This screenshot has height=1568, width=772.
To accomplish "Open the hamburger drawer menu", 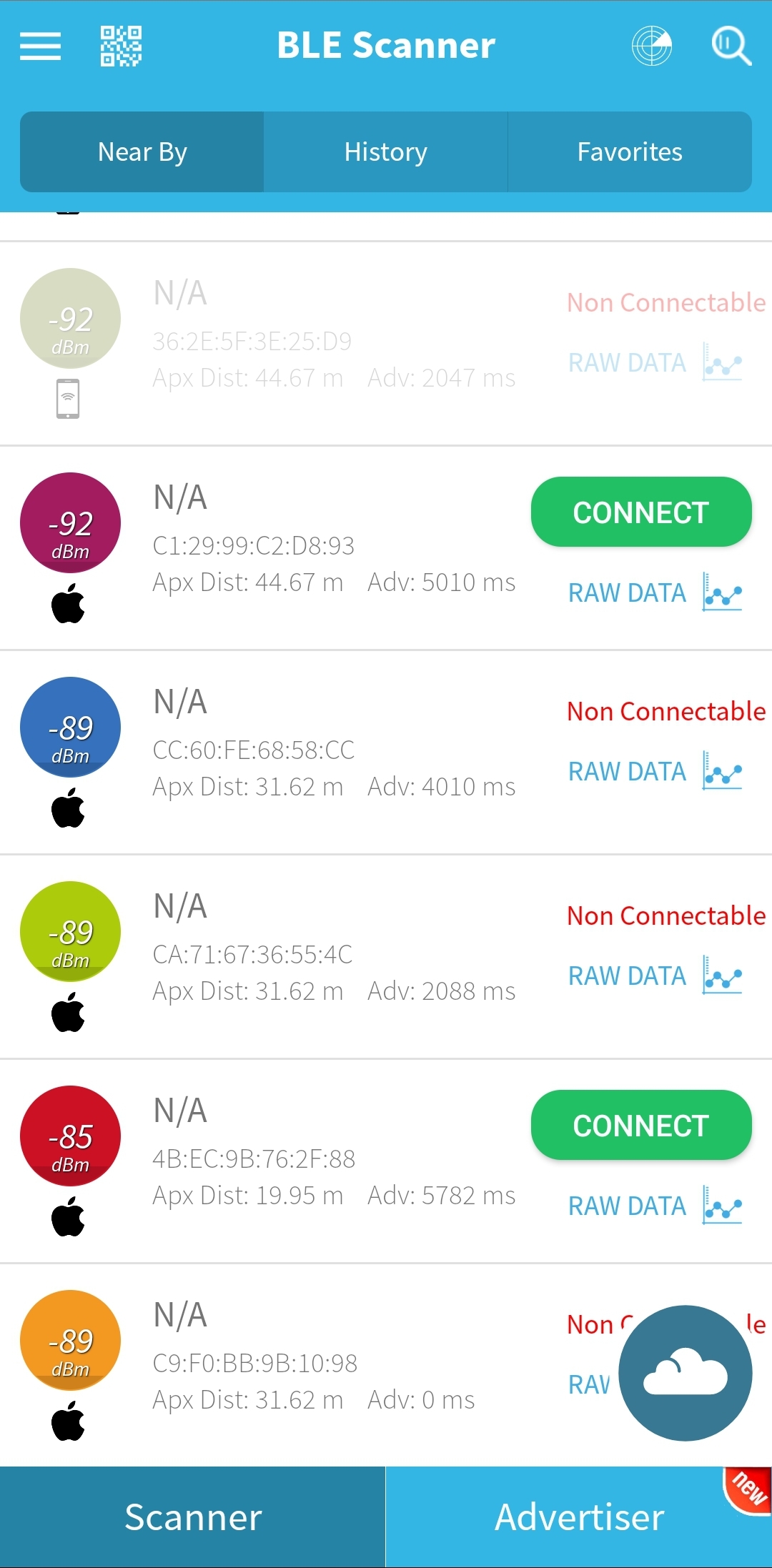I will pyautogui.click(x=40, y=46).
